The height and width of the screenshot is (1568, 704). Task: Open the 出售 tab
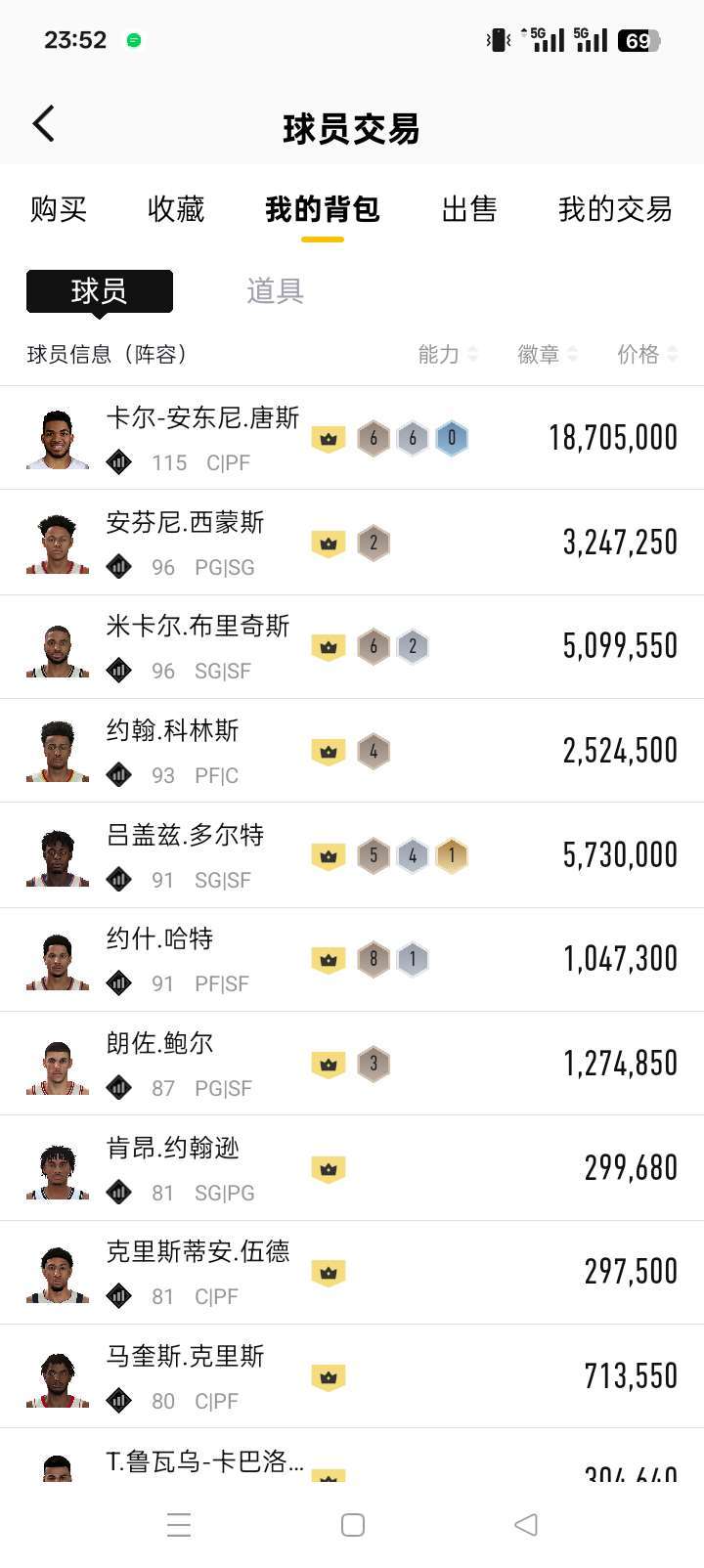[x=469, y=209]
